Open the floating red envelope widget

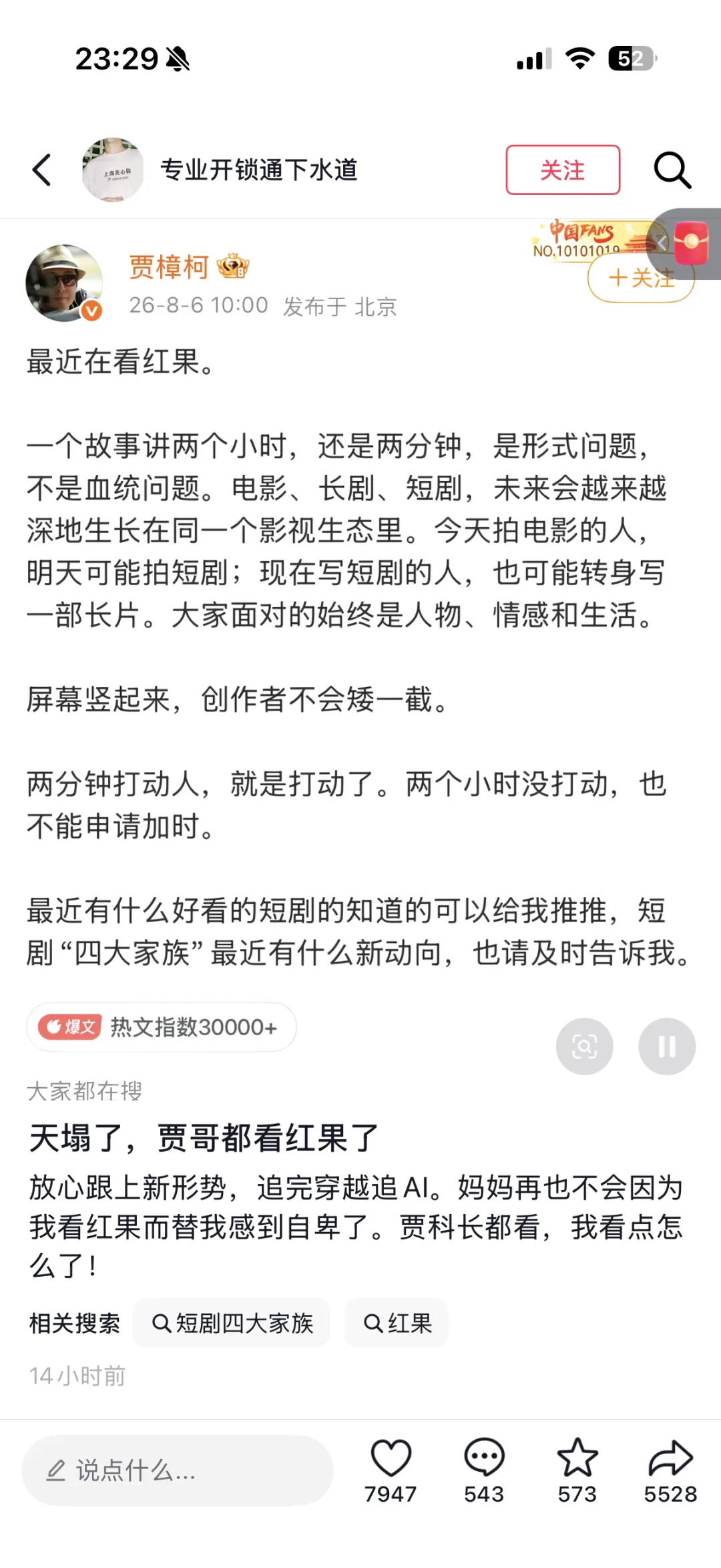pyautogui.click(x=691, y=243)
